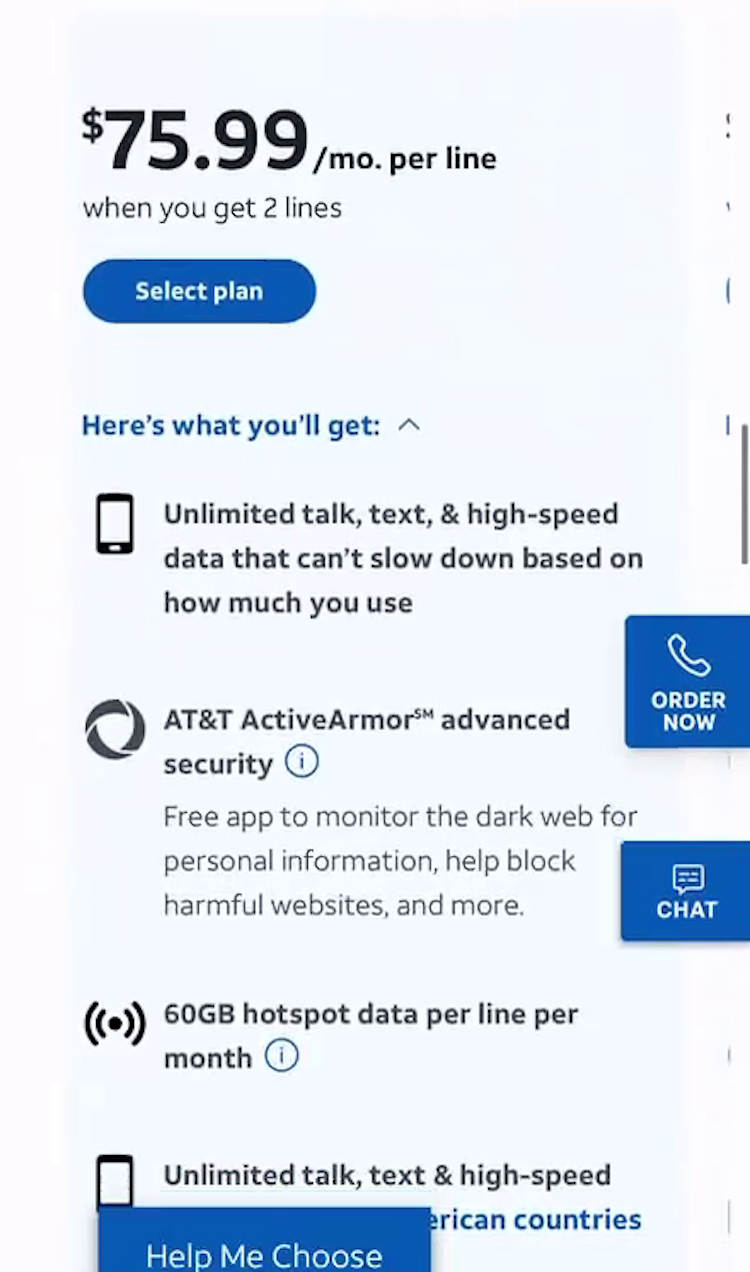
Task: Start a chat with support
Action: (x=686, y=891)
